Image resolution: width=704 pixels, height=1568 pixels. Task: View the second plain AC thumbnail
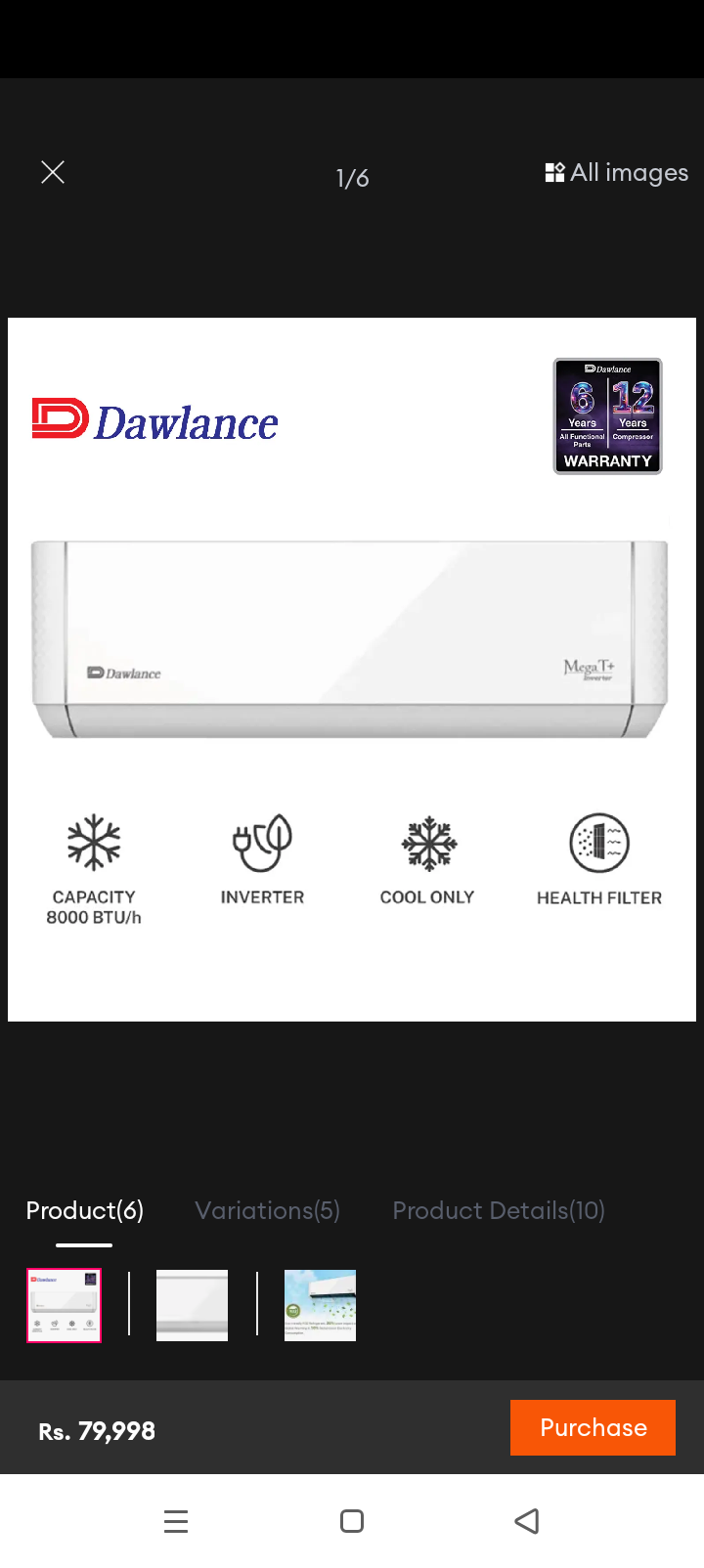coord(192,1305)
